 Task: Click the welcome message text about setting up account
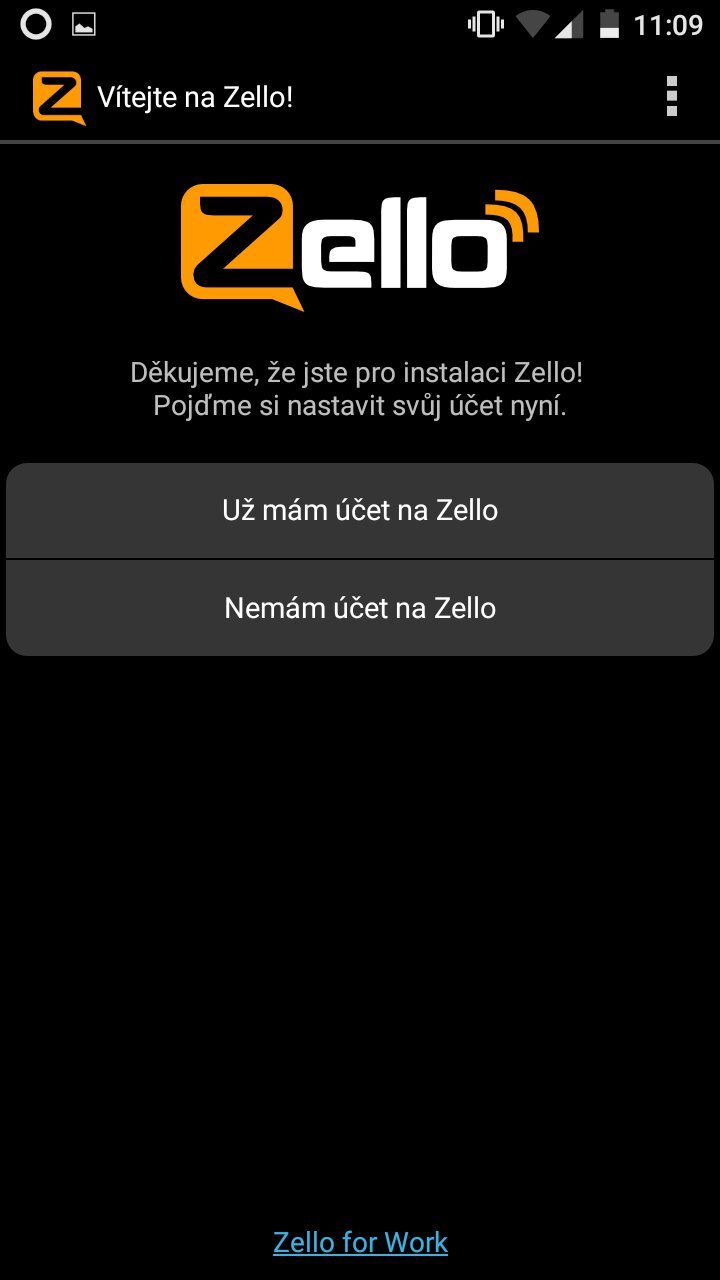tap(360, 388)
